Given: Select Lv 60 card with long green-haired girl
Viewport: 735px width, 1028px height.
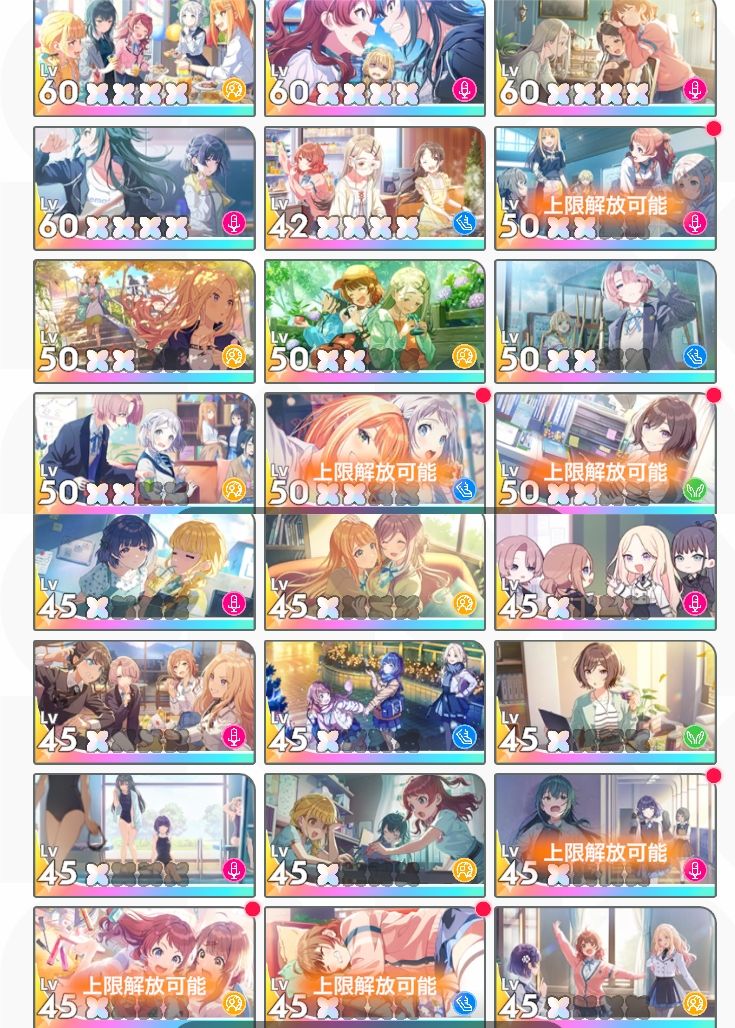Looking at the screenshot, I should click(x=144, y=187).
